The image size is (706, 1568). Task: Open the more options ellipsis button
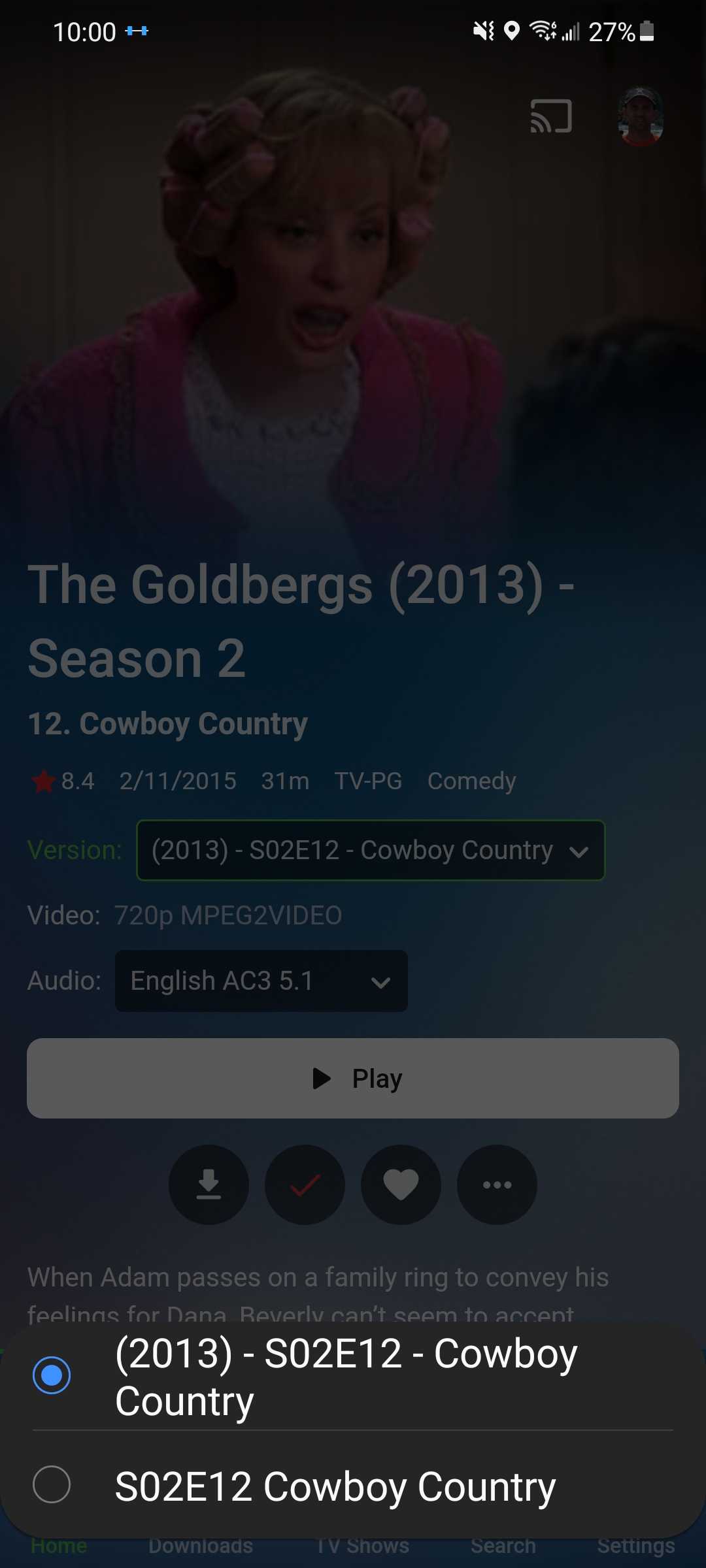click(497, 1184)
